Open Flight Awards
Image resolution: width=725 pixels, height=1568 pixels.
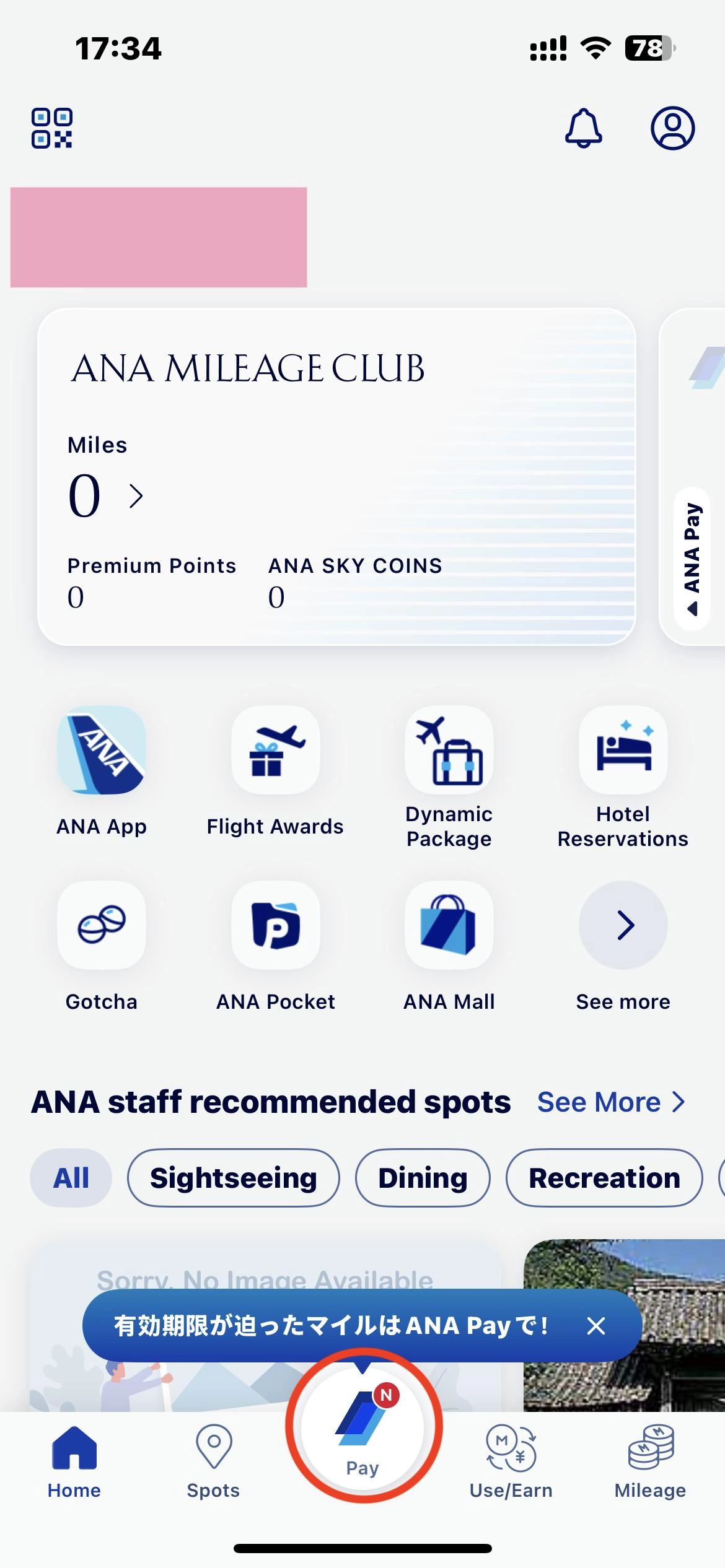(275, 751)
